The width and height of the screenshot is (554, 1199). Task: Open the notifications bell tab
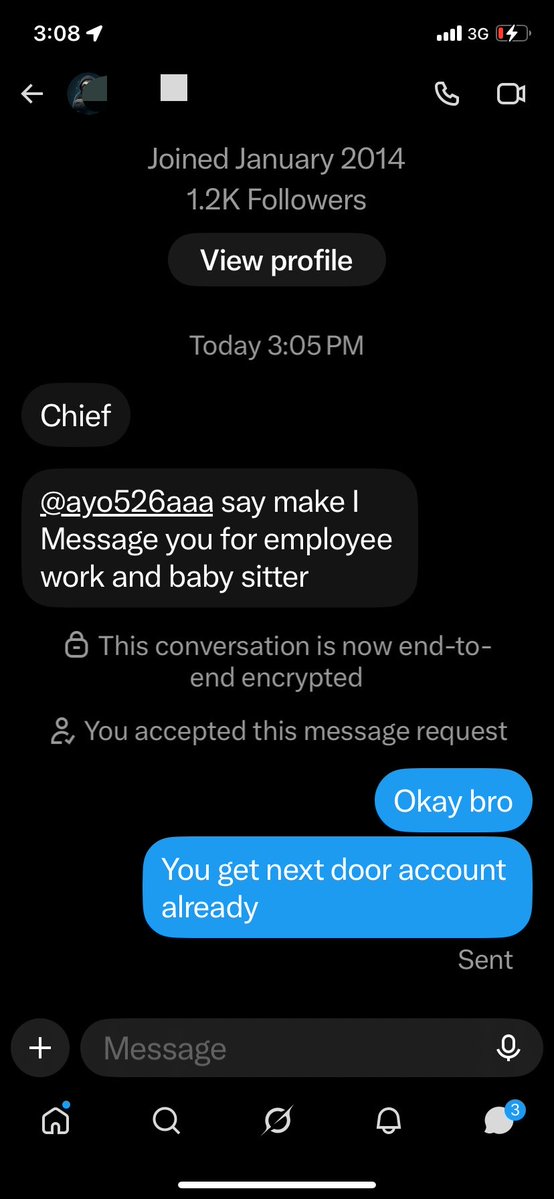pos(388,1121)
